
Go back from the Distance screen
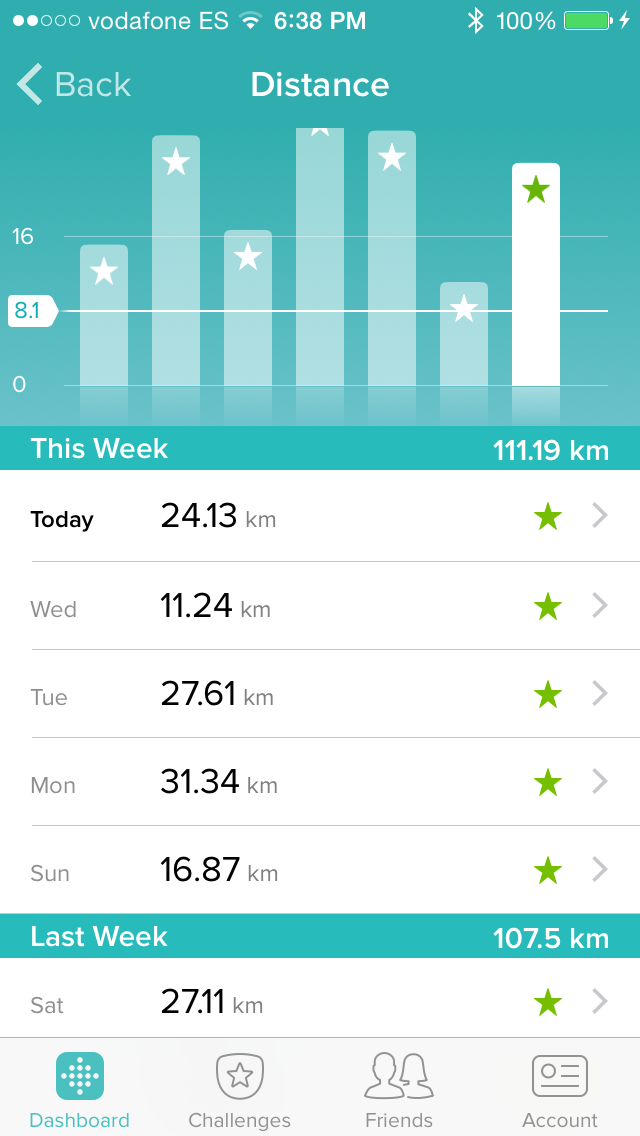pos(74,85)
